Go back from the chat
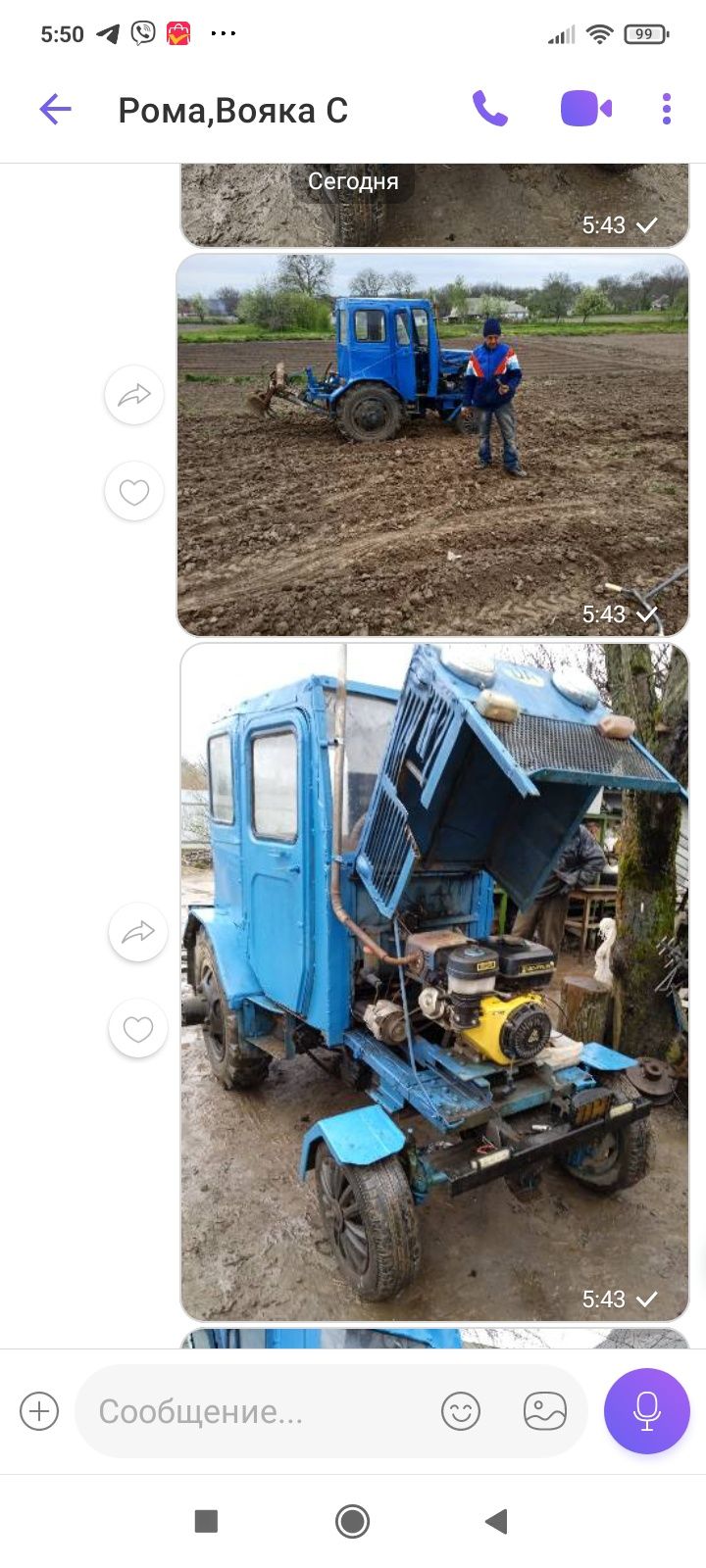The width and height of the screenshot is (706, 1568). pyautogui.click(x=55, y=110)
